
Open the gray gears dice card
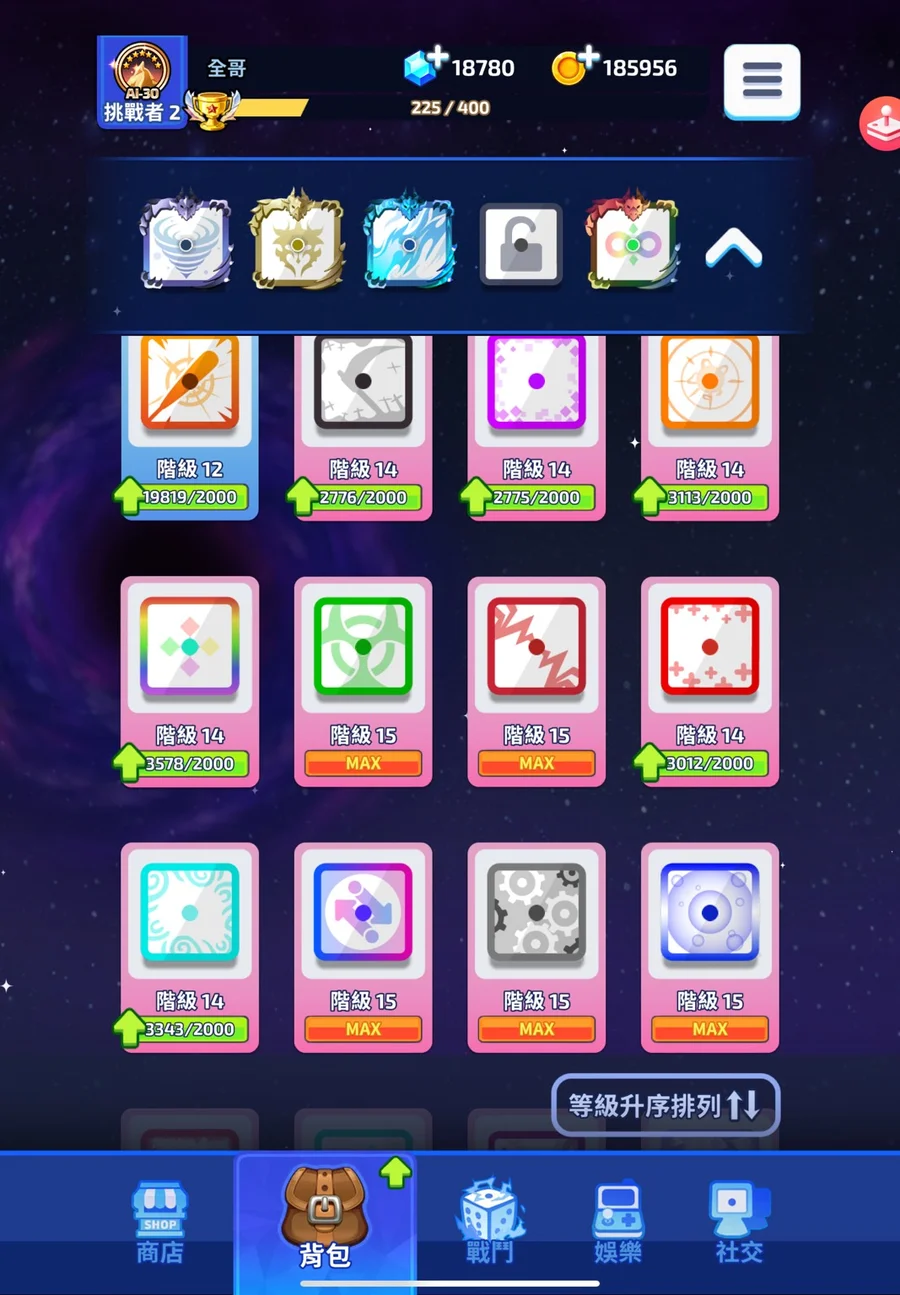536,946
